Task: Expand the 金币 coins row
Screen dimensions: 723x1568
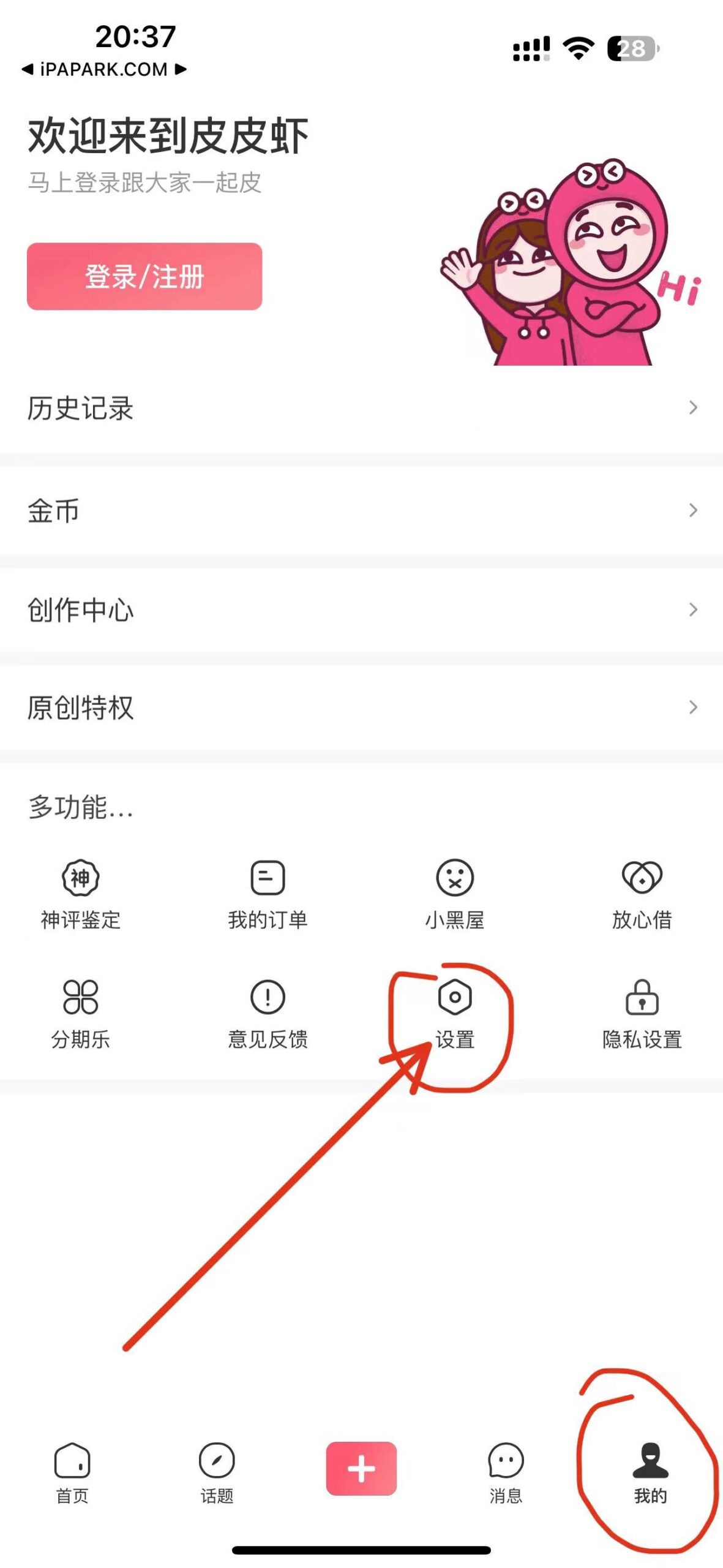Action: [x=692, y=509]
